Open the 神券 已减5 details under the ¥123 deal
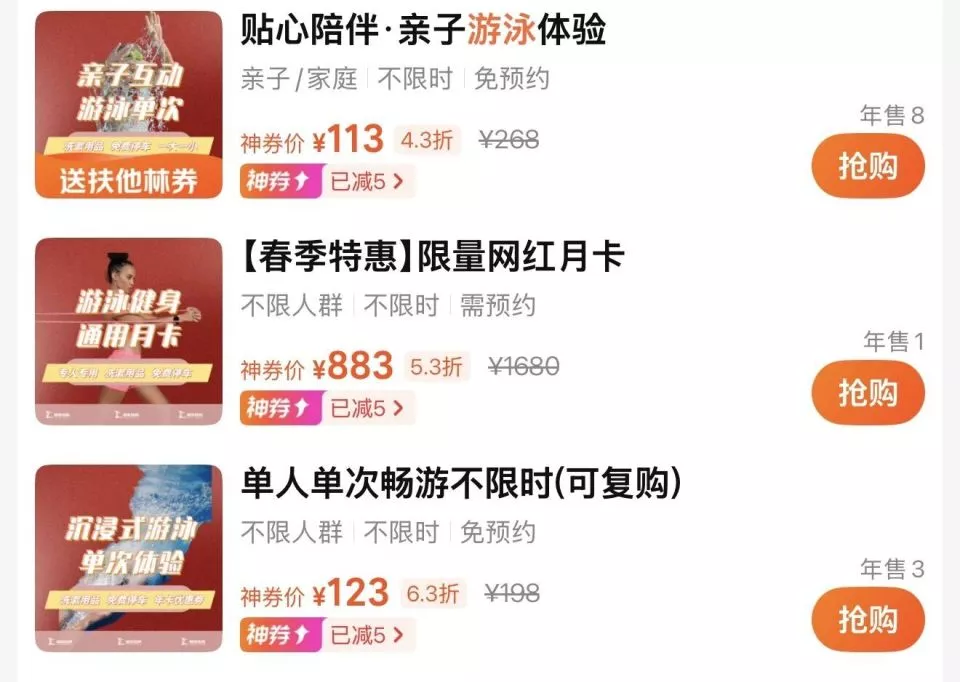Viewport: 960px width, 682px height. pos(328,635)
